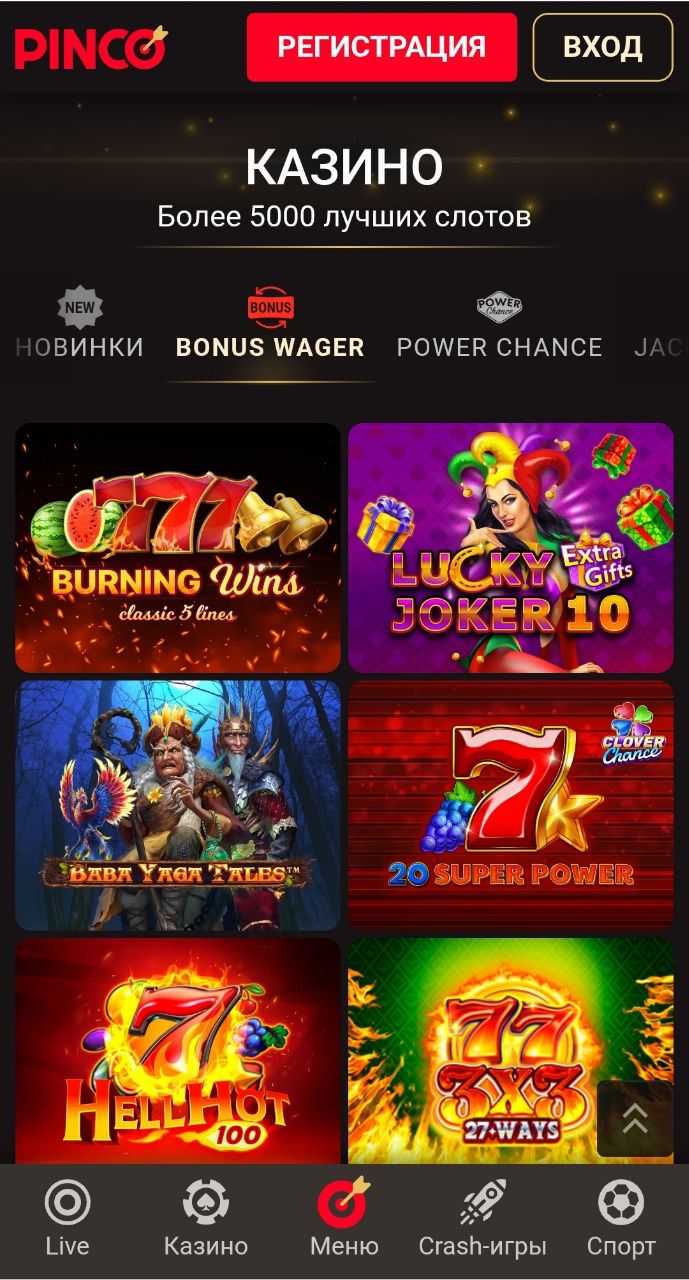Open the Hell Hot 100 game

[x=178, y=1050]
